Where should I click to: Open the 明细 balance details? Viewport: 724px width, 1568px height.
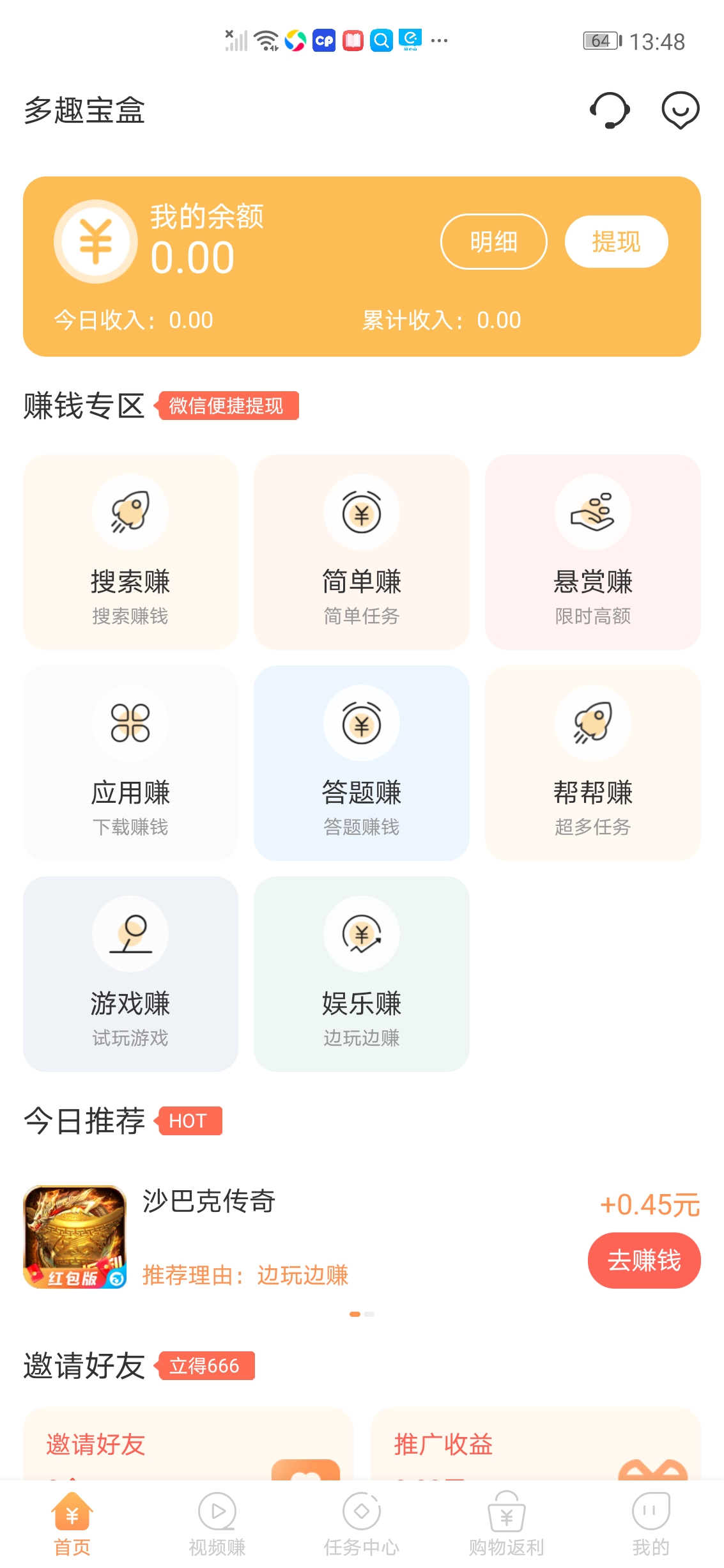[x=493, y=242]
